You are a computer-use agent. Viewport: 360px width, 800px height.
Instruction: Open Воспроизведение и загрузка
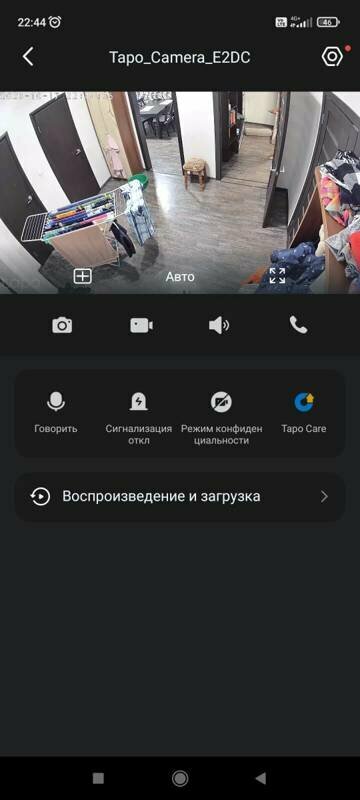[x=180, y=496]
